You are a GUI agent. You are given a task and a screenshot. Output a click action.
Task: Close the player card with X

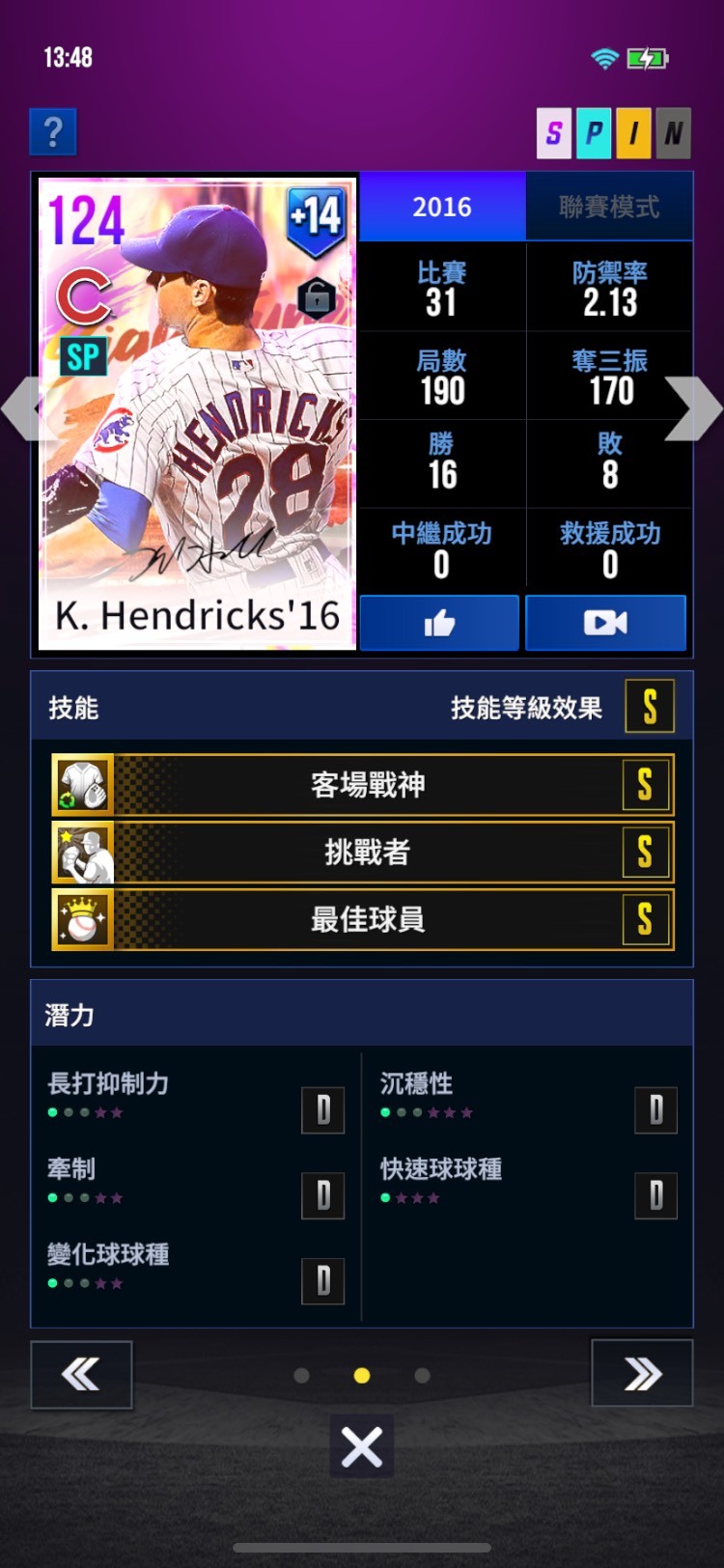tap(362, 1446)
